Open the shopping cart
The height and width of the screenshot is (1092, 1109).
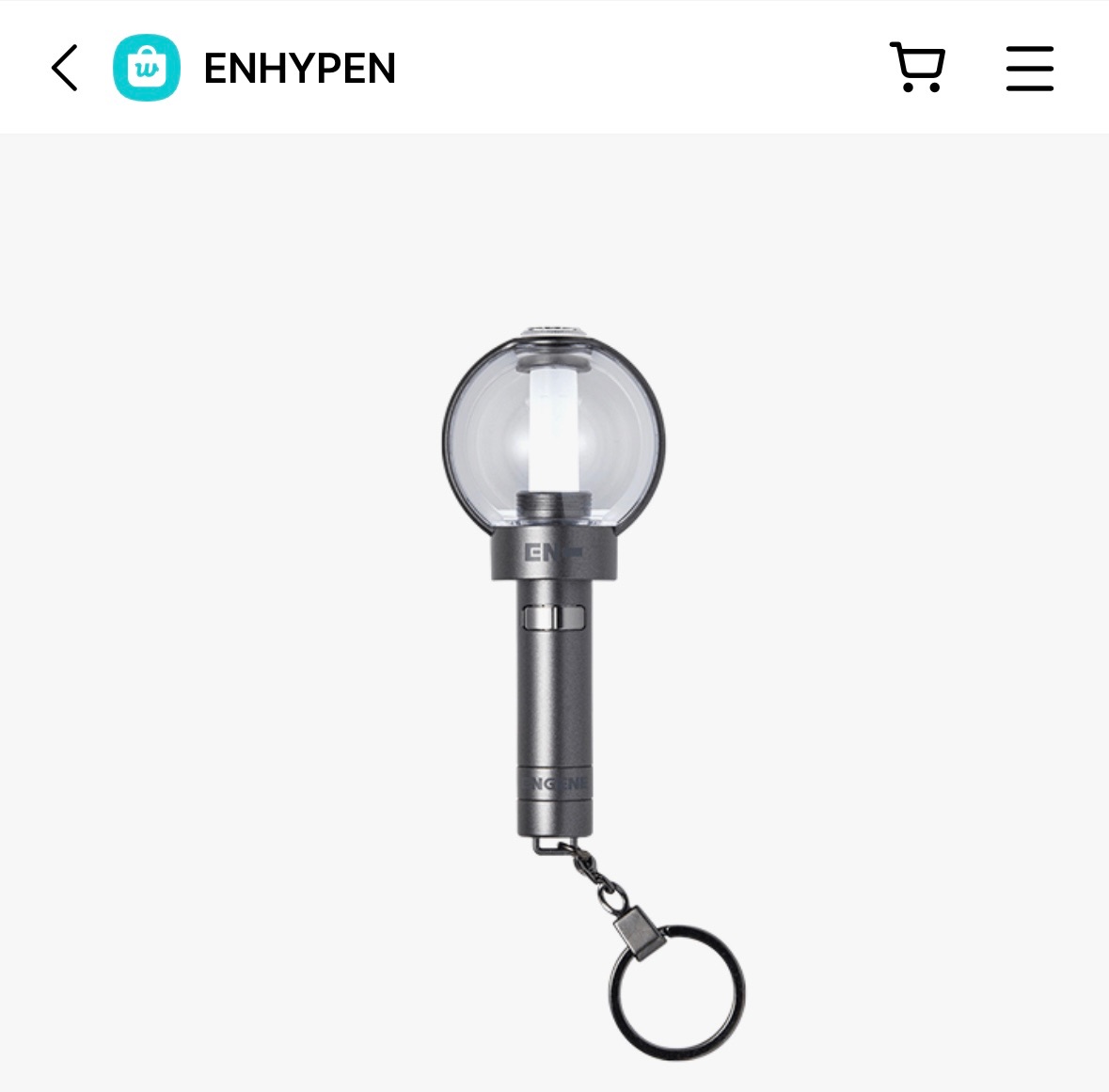pyautogui.click(x=917, y=69)
